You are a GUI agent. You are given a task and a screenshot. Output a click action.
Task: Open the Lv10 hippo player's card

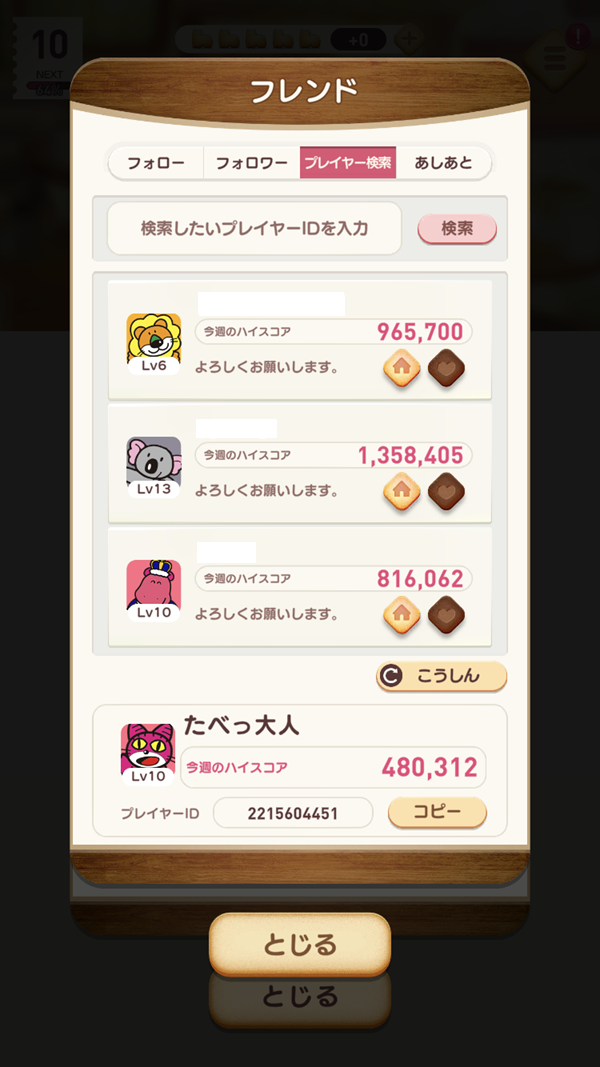click(x=154, y=590)
